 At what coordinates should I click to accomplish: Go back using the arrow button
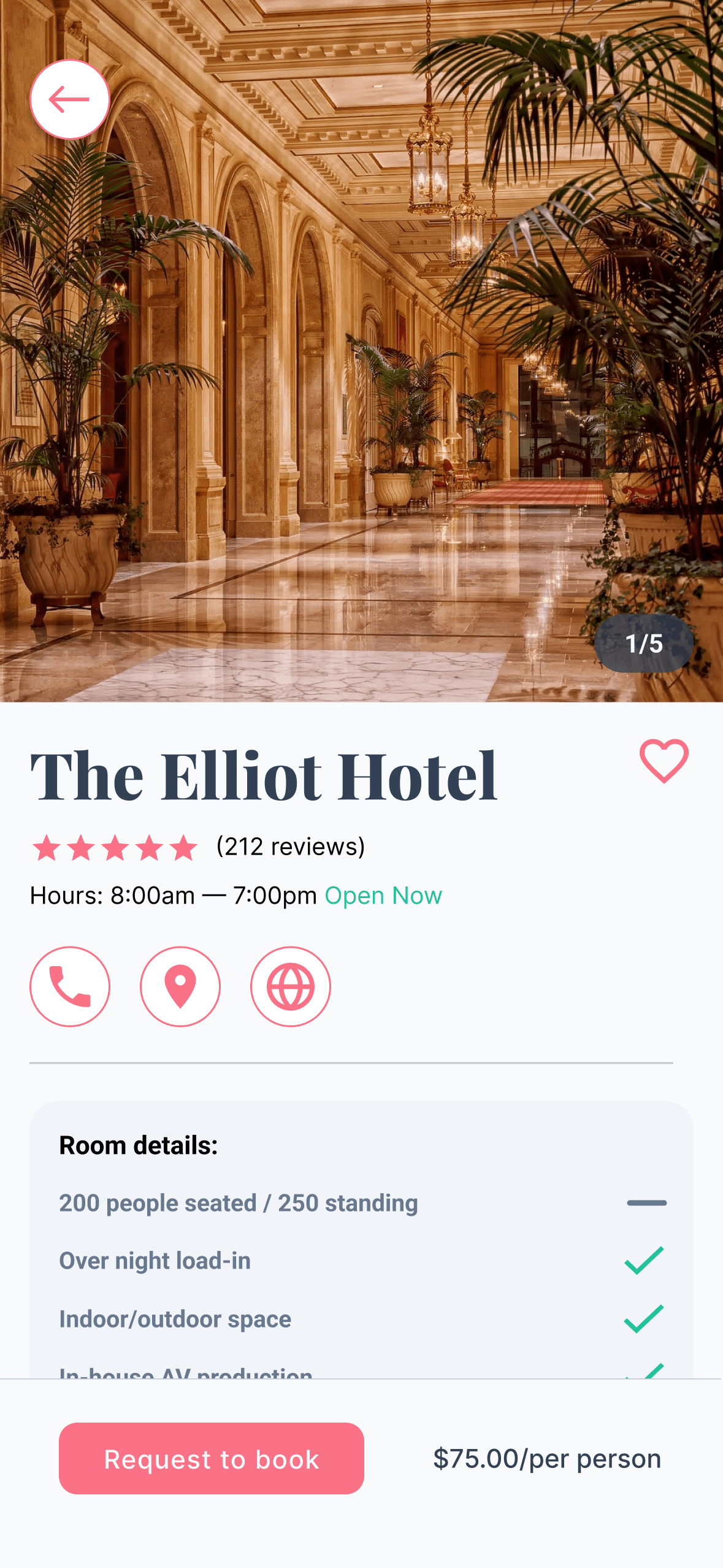tap(69, 99)
